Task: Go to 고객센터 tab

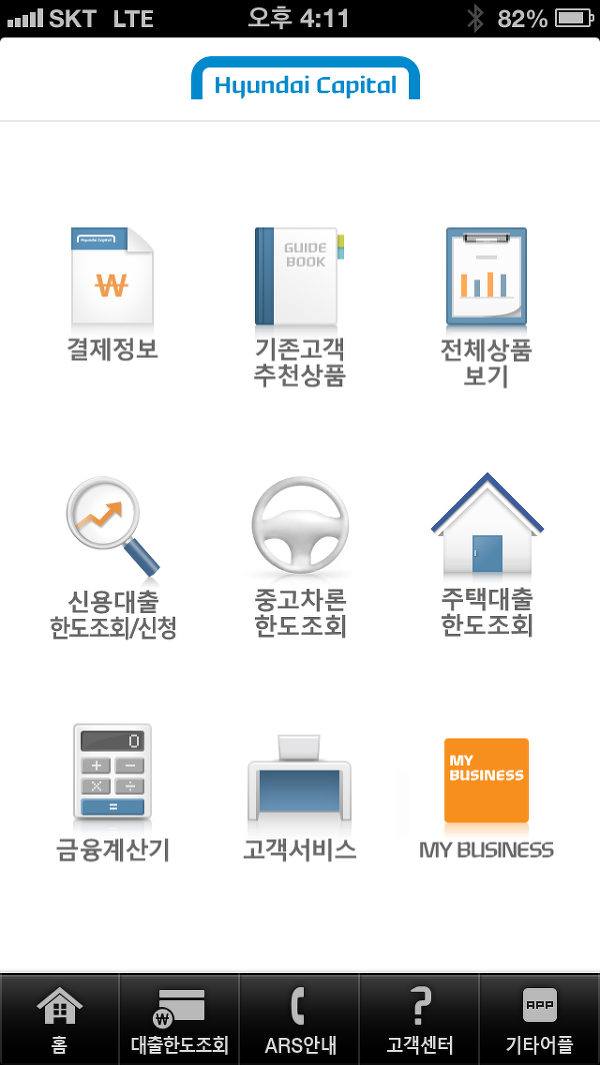Action: 419,1019
